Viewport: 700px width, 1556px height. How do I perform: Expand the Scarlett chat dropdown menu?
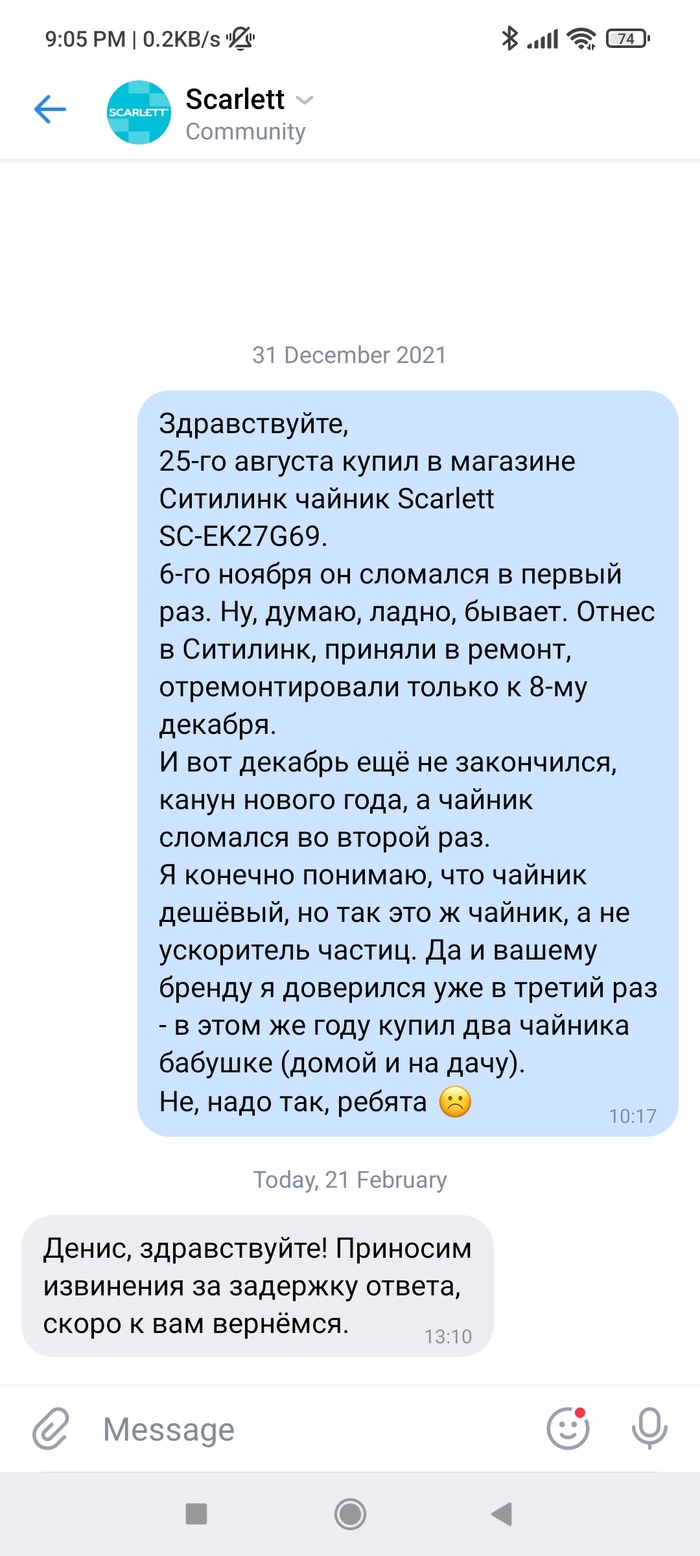pos(306,100)
